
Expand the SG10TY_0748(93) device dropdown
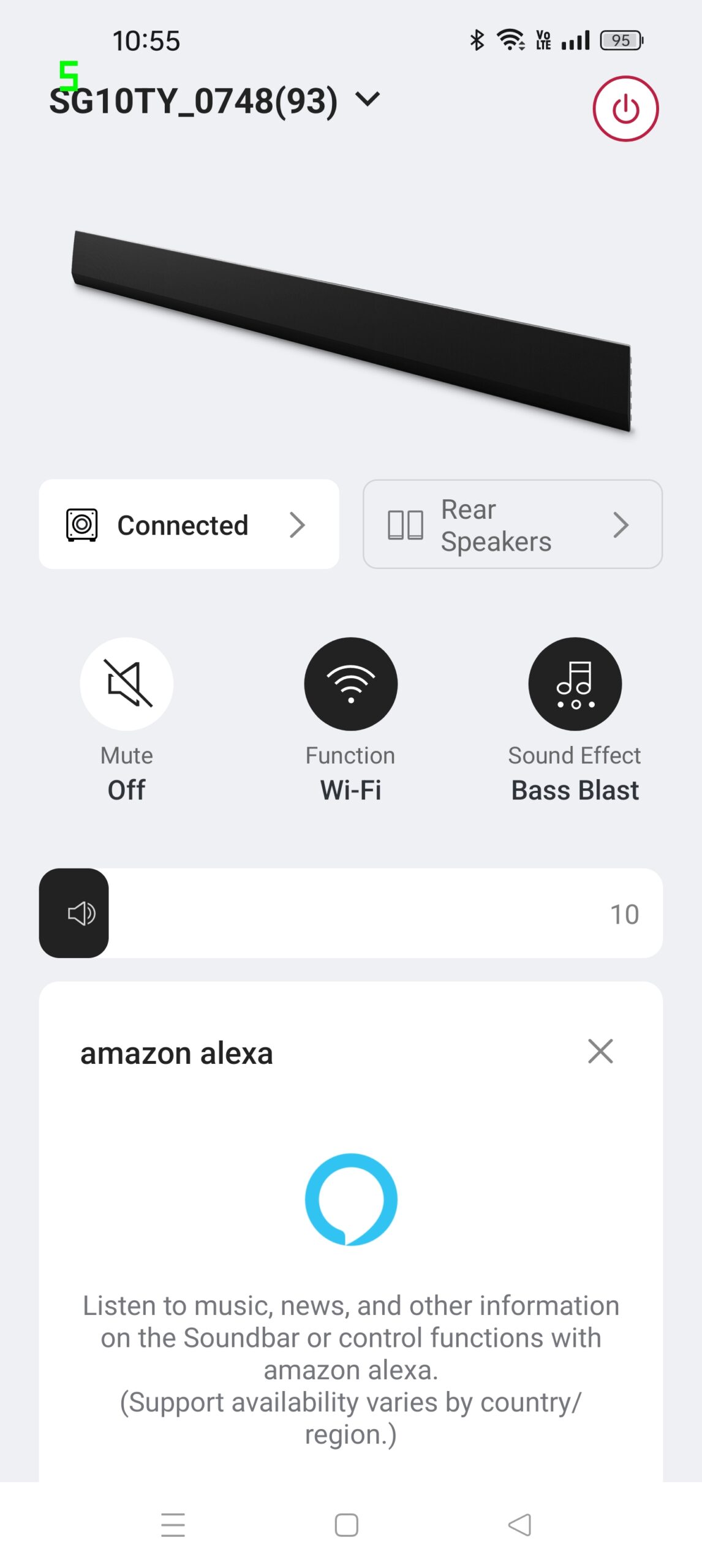coord(368,99)
